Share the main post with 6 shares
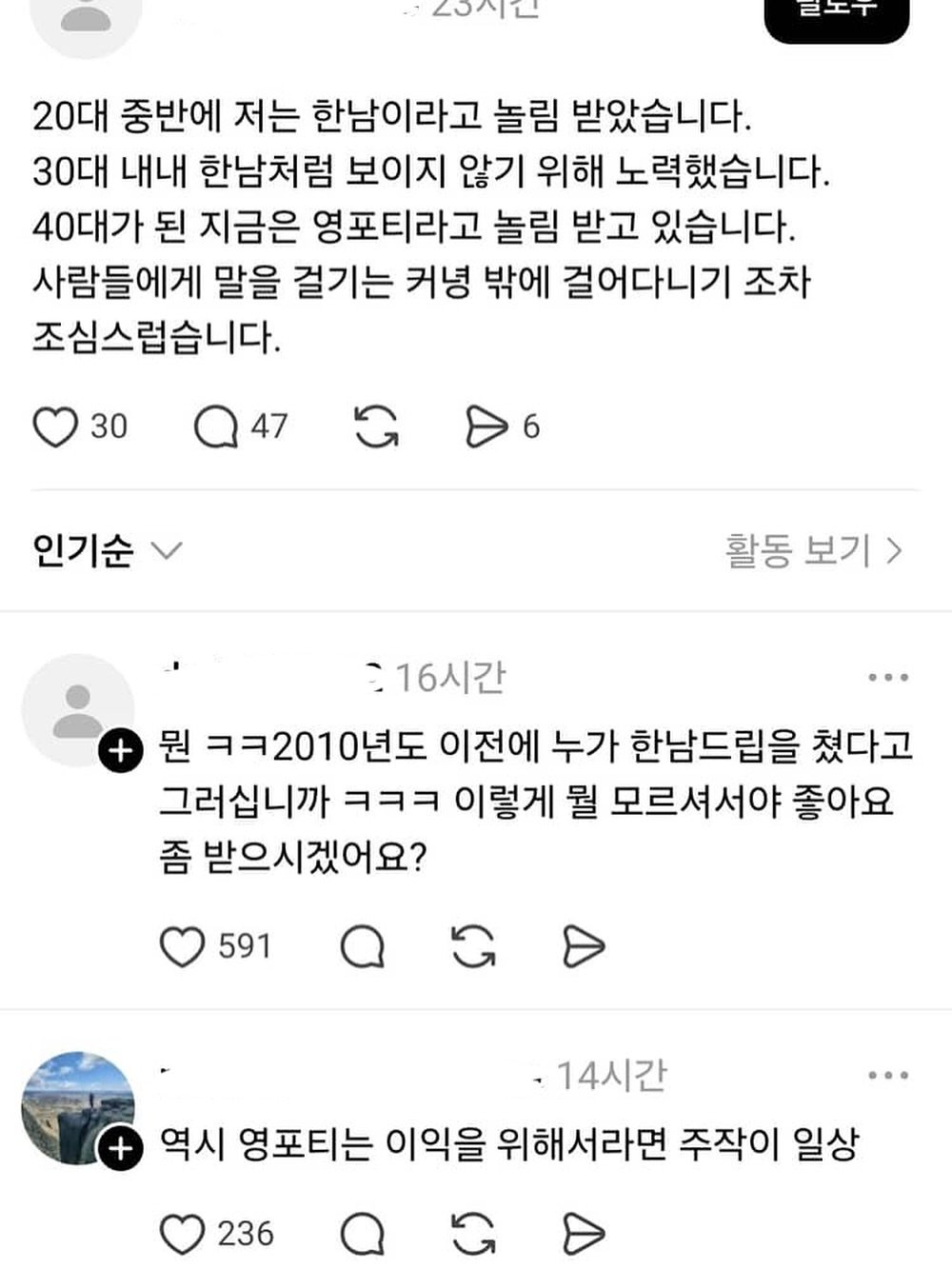952x1269 pixels. [486, 426]
